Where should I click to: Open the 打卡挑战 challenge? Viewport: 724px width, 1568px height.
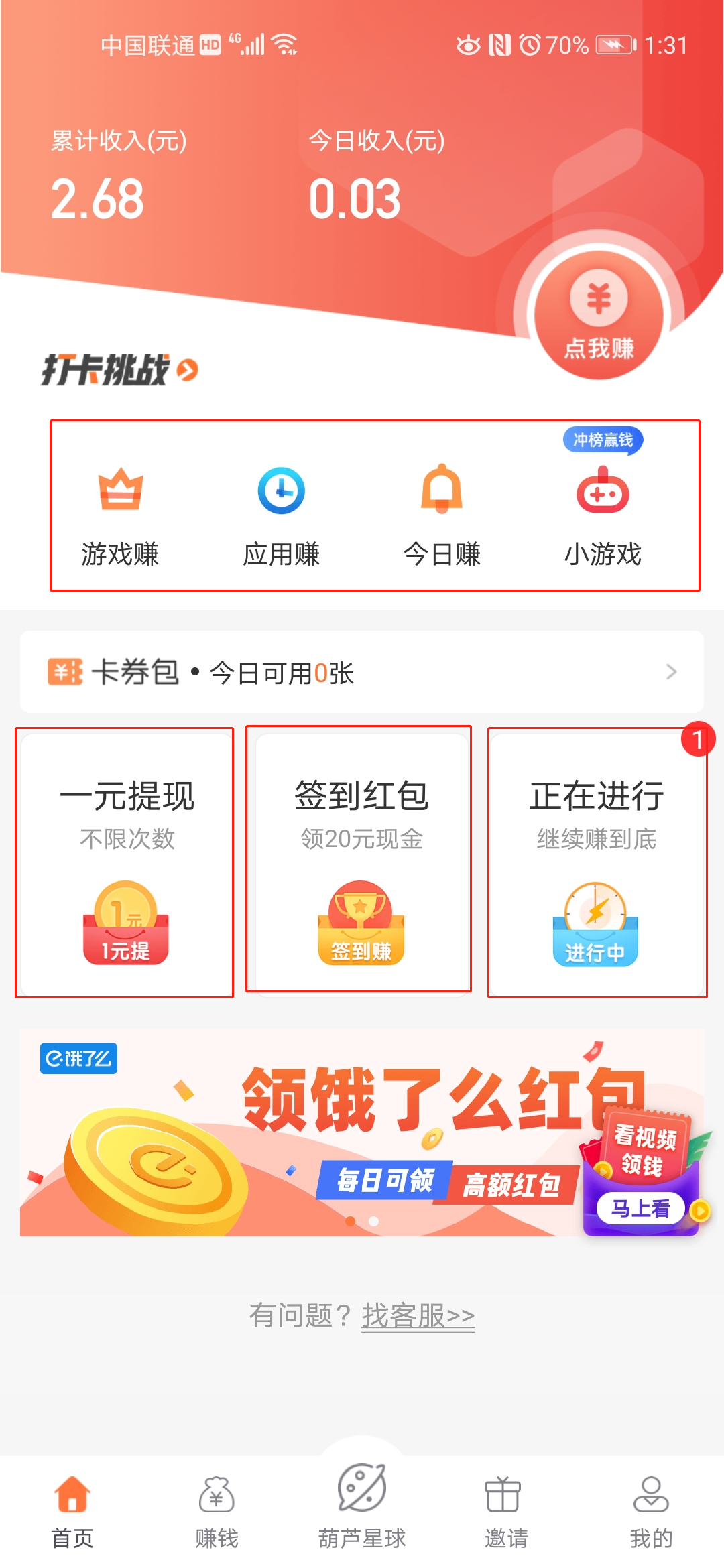pyautogui.click(x=119, y=370)
